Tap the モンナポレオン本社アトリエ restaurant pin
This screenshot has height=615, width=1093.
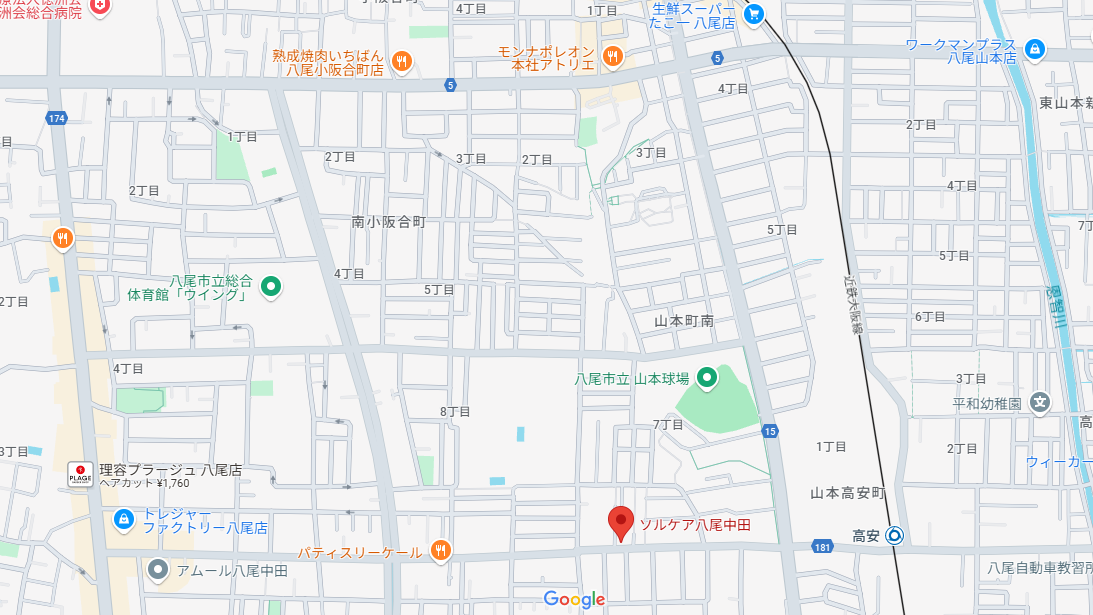(x=612, y=56)
